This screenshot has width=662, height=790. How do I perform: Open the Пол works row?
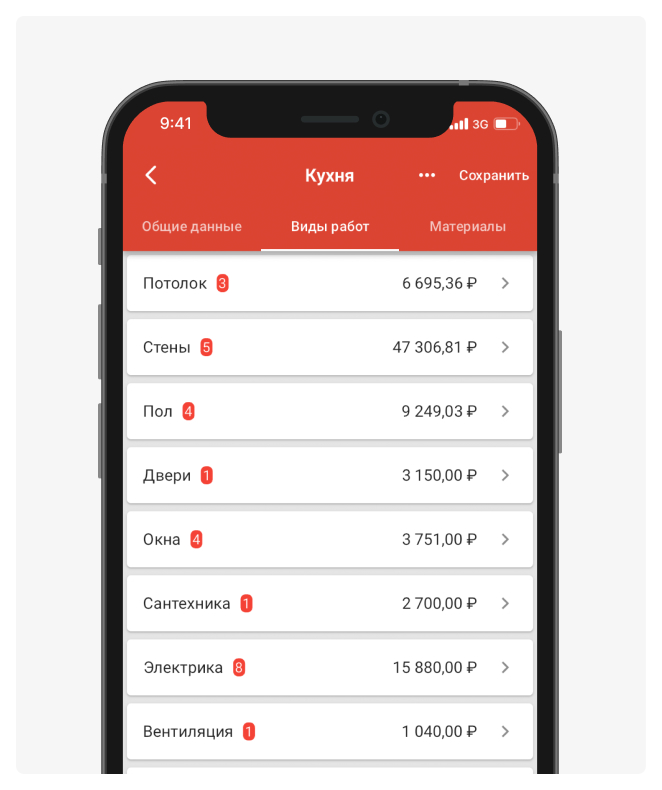(329, 411)
